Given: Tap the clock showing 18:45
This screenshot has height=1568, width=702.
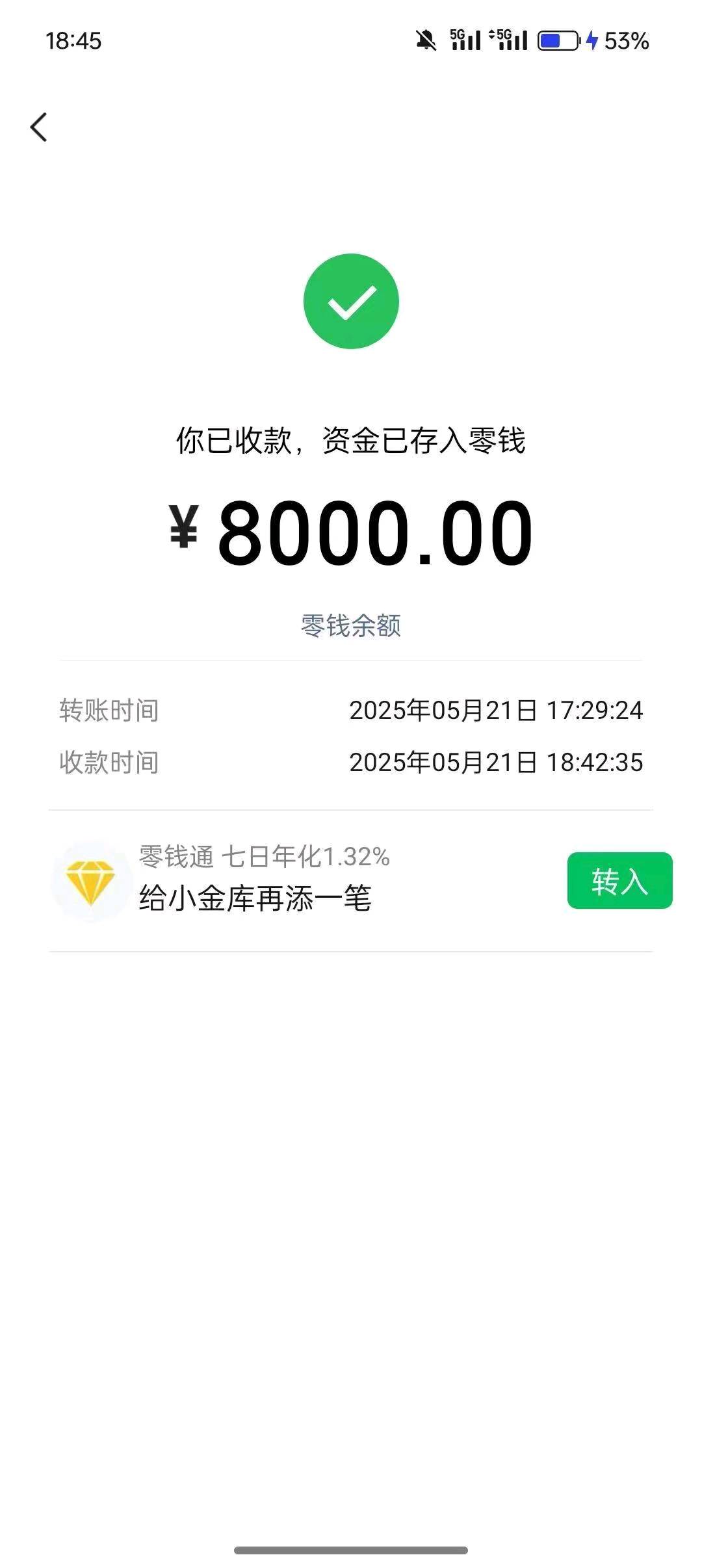Looking at the screenshot, I should (73, 40).
